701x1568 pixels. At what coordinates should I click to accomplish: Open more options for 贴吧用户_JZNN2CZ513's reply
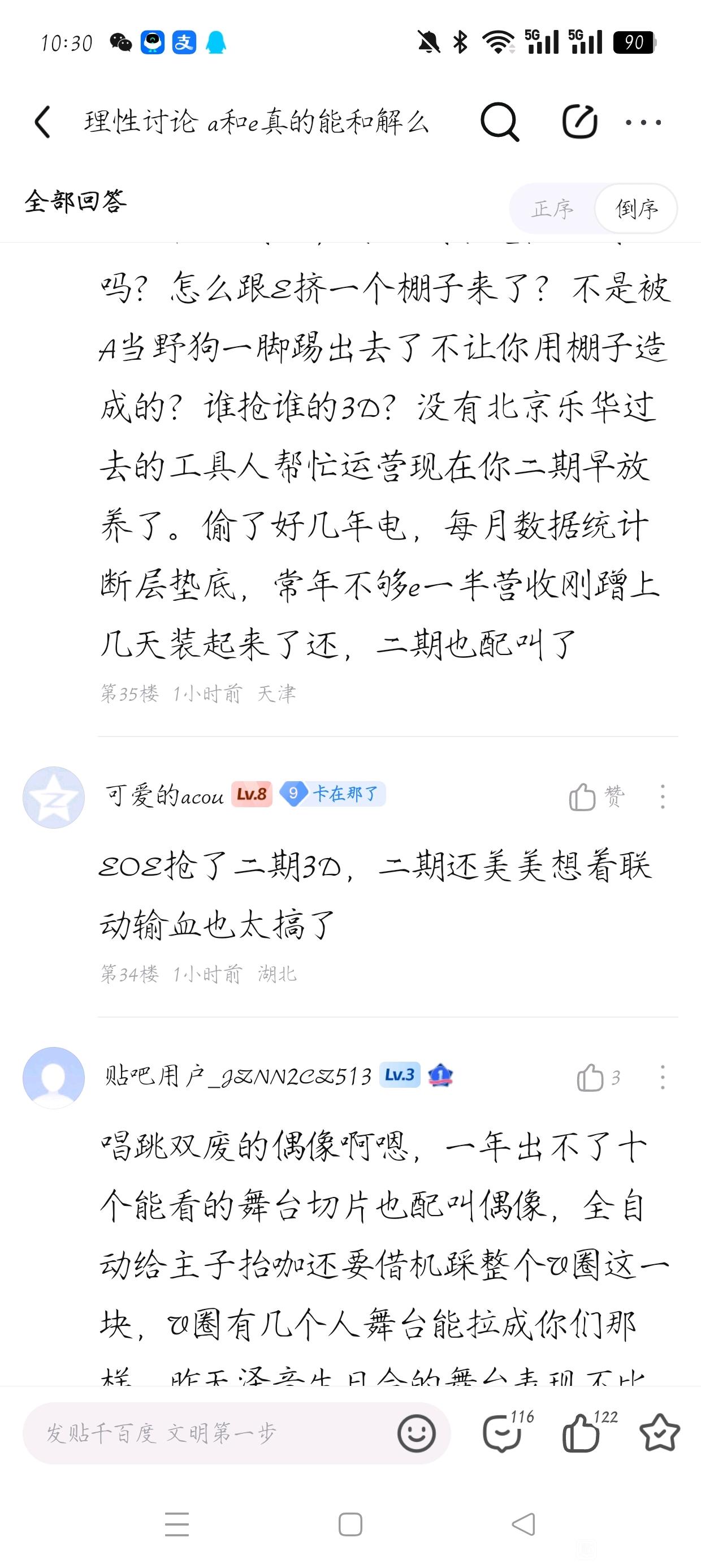[x=662, y=1078]
